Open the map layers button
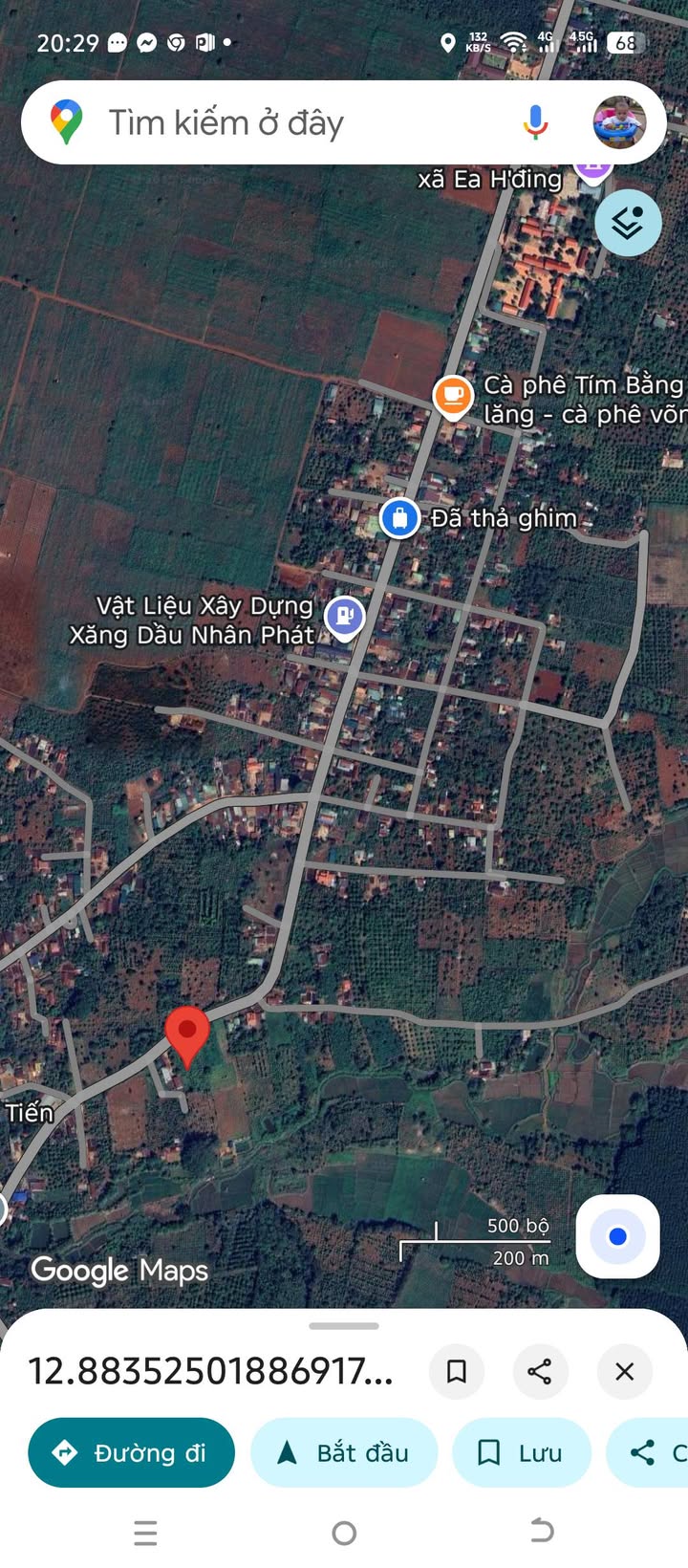Viewport: 688px width, 1568px height. click(x=628, y=223)
